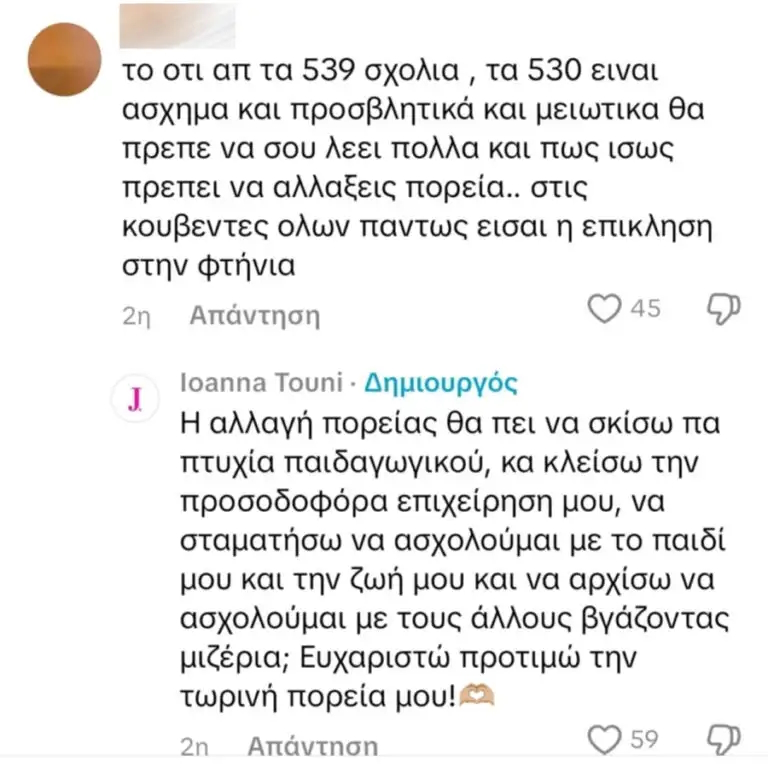Tap Απάντηση under the 539 σχολια comment
Screen dimensions: 768x773
click(255, 317)
